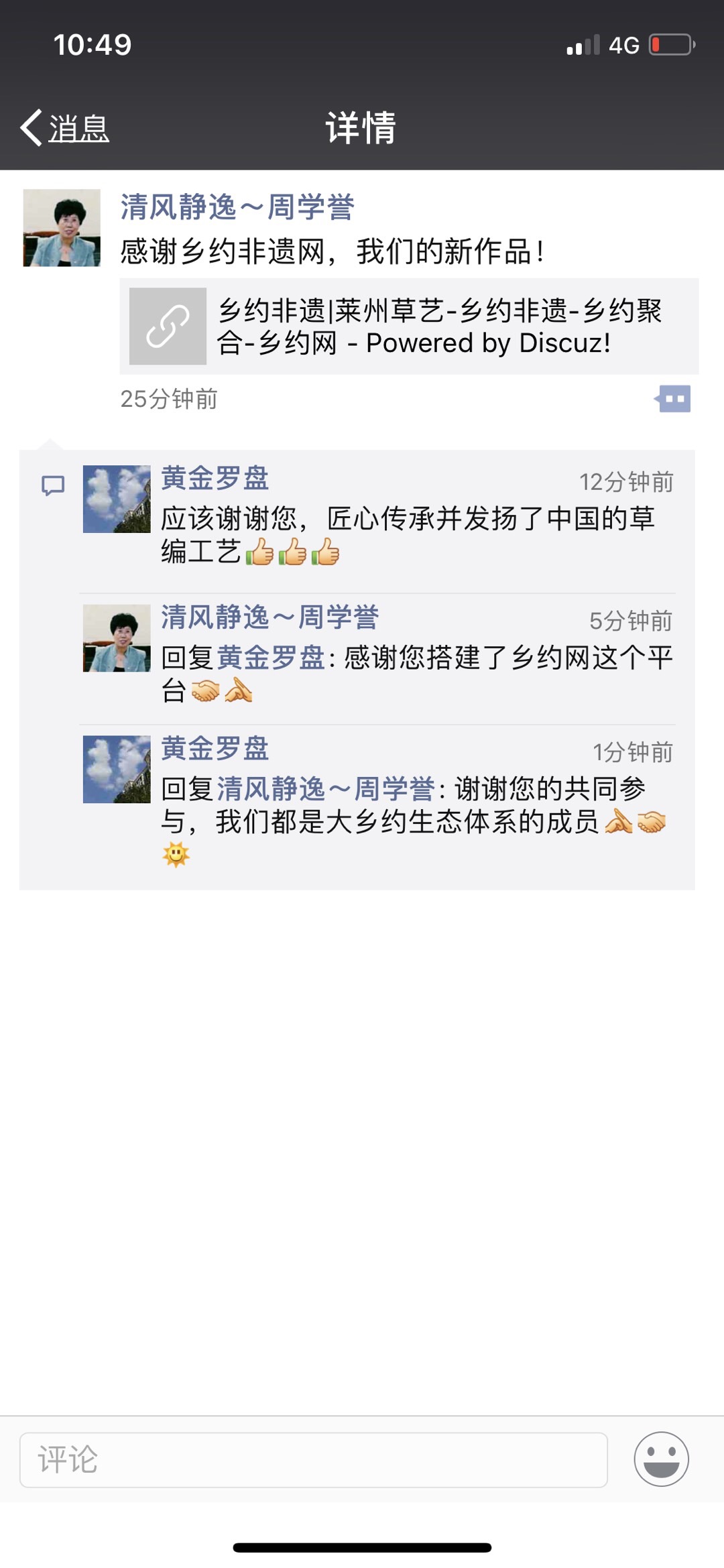The image size is (724, 1568).
Task: Reply to 黄金罗盘's comment from 12分钟前
Action: (408, 535)
